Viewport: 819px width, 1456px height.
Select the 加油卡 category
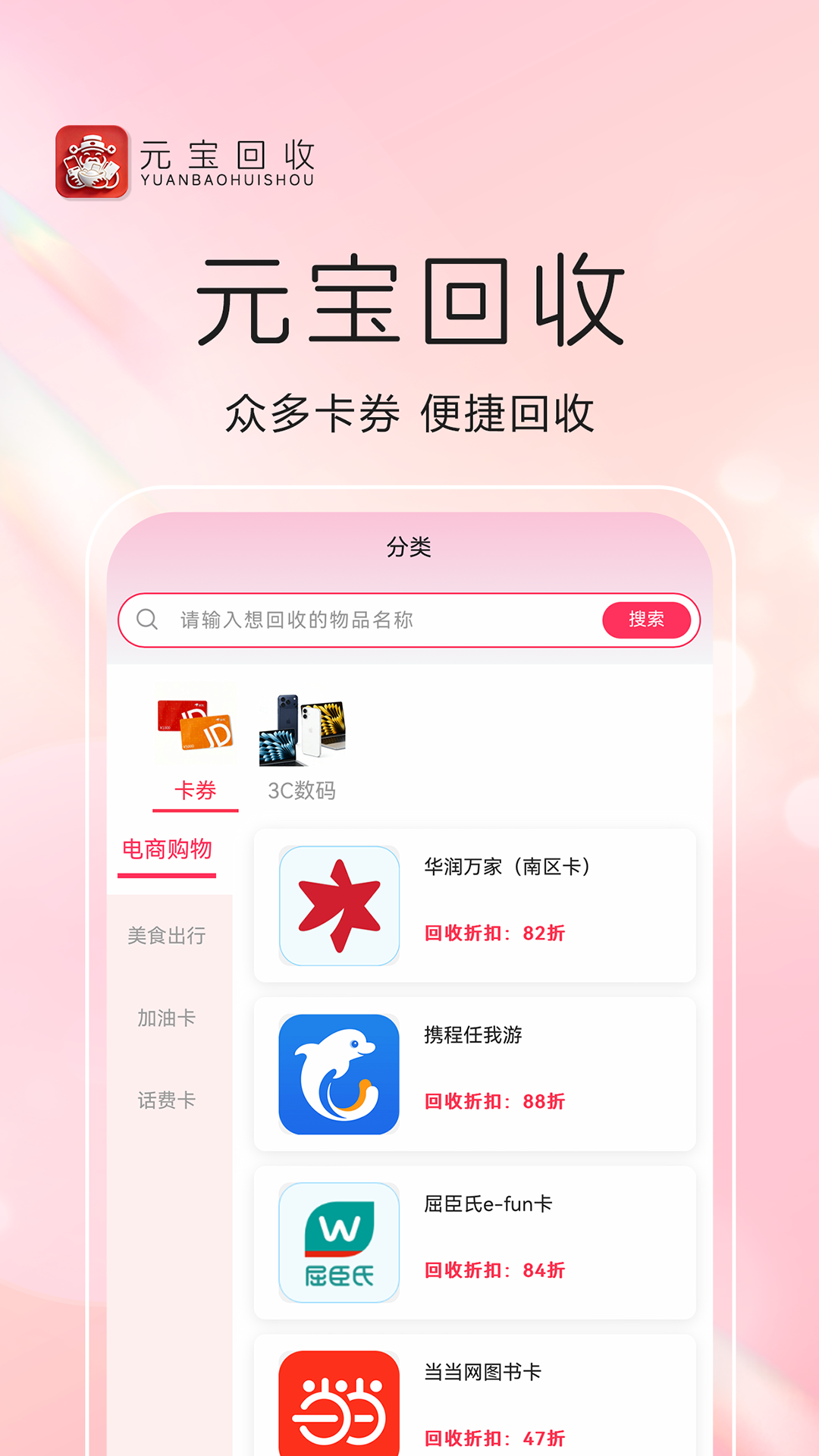[x=167, y=1018]
